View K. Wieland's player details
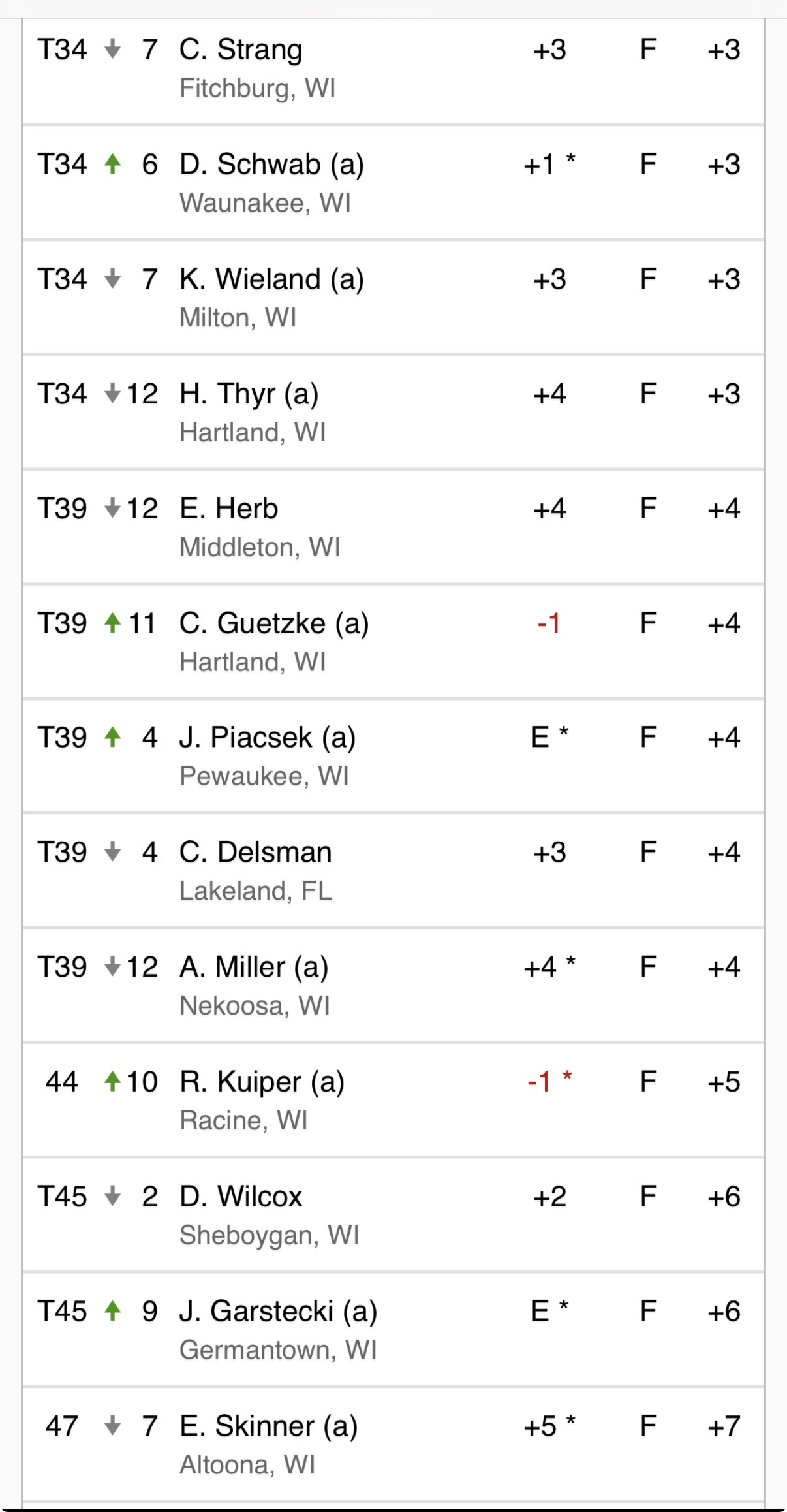Viewport: 787px width, 1512px height. coord(393,297)
